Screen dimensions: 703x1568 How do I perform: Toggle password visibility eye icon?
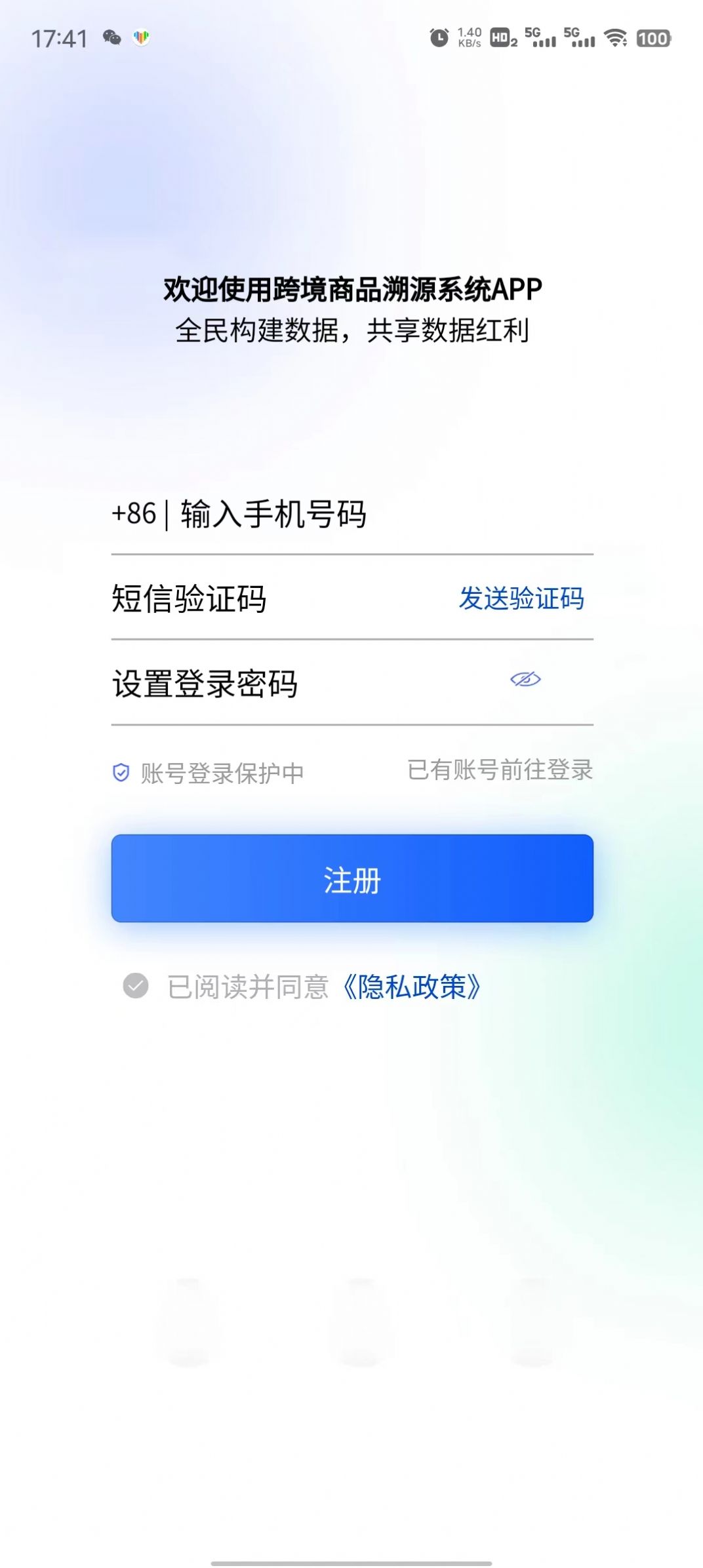click(525, 680)
